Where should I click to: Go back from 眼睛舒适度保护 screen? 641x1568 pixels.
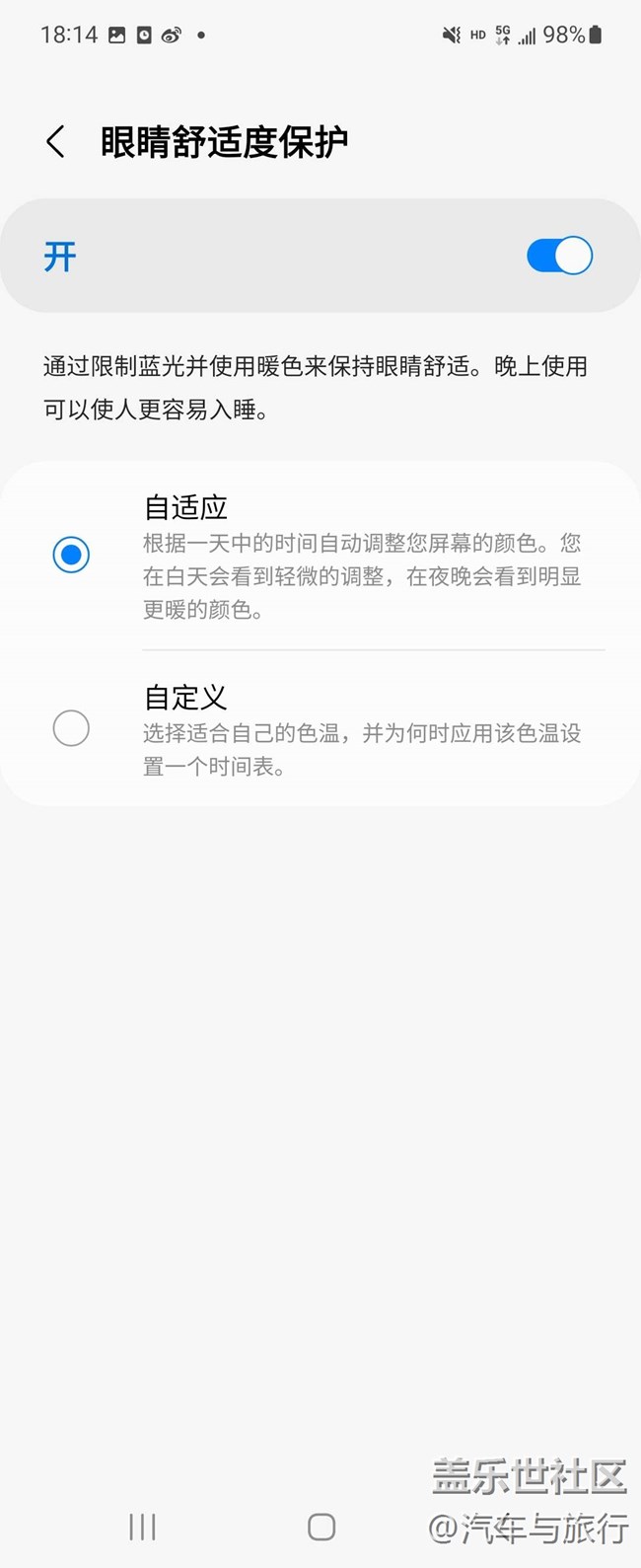(x=56, y=142)
